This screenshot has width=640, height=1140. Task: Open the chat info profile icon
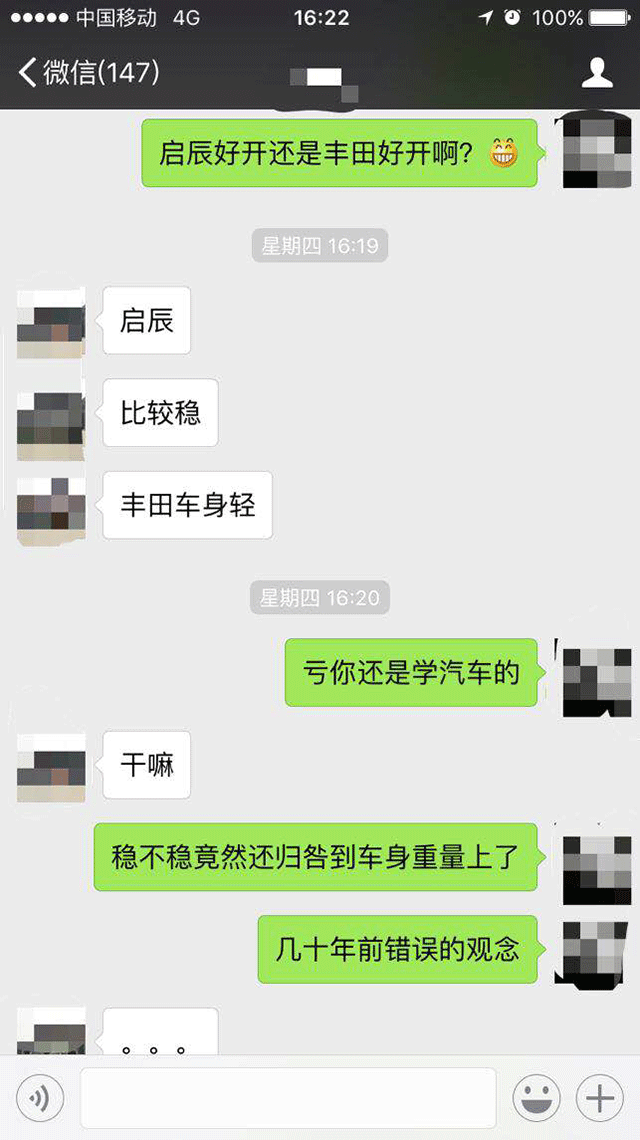click(597, 72)
